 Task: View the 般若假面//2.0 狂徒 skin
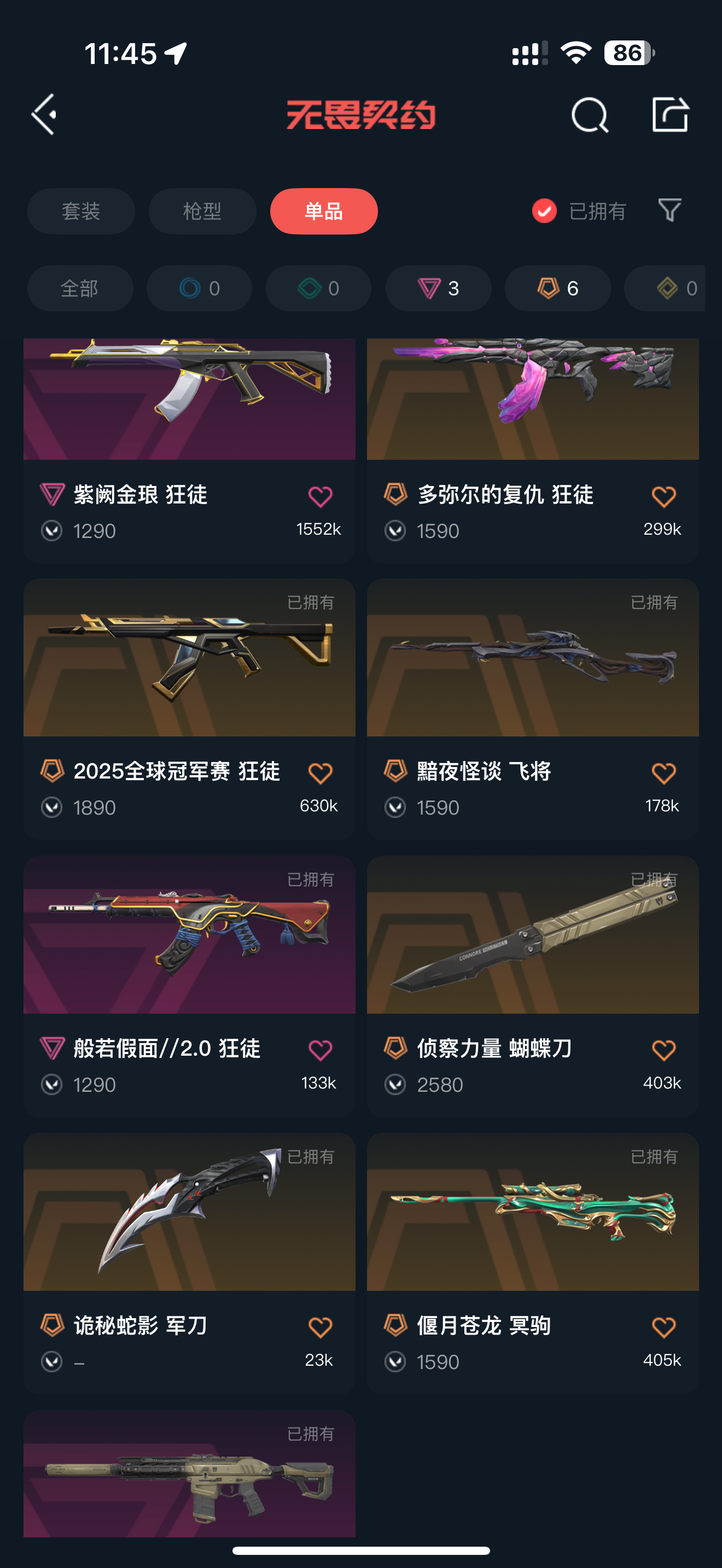(x=189, y=986)
